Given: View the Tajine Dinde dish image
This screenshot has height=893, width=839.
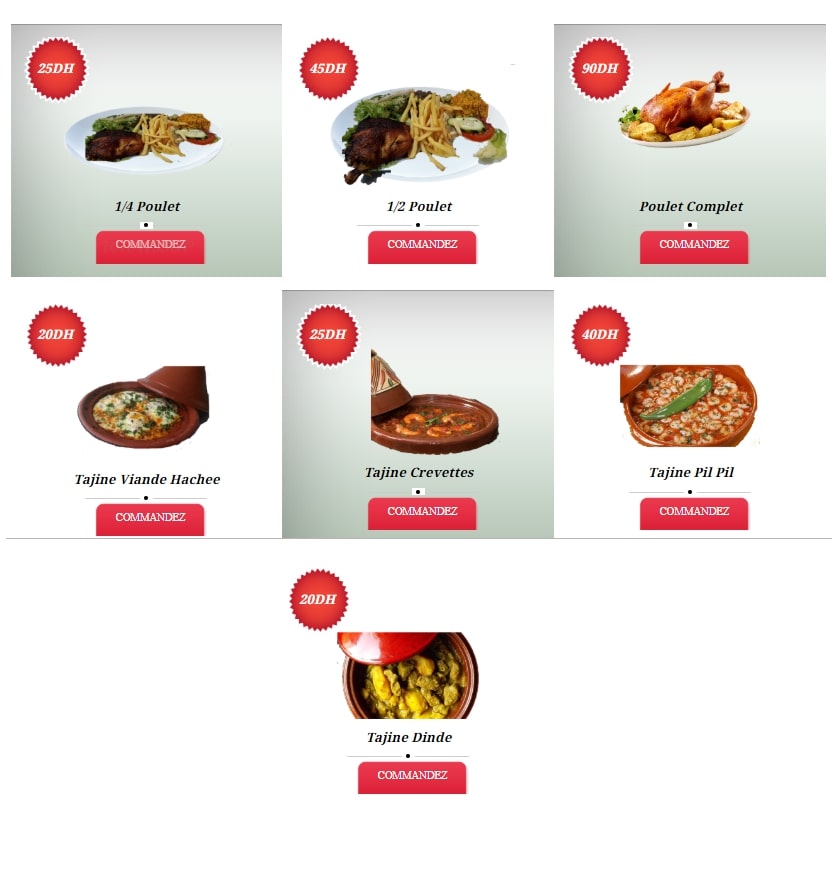Looking at the screenshot, I should click(408, 676).
